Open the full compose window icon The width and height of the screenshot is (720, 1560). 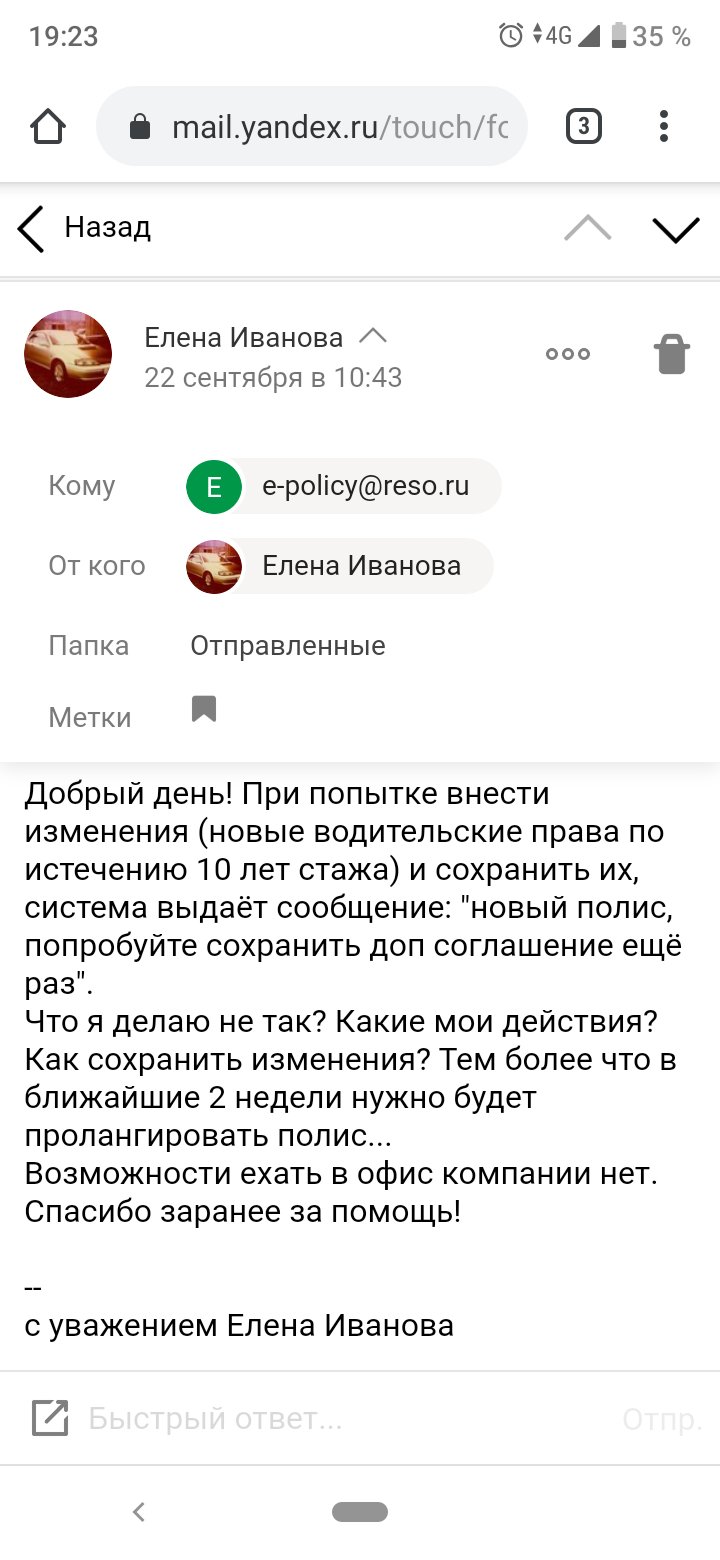point(50,1418)
